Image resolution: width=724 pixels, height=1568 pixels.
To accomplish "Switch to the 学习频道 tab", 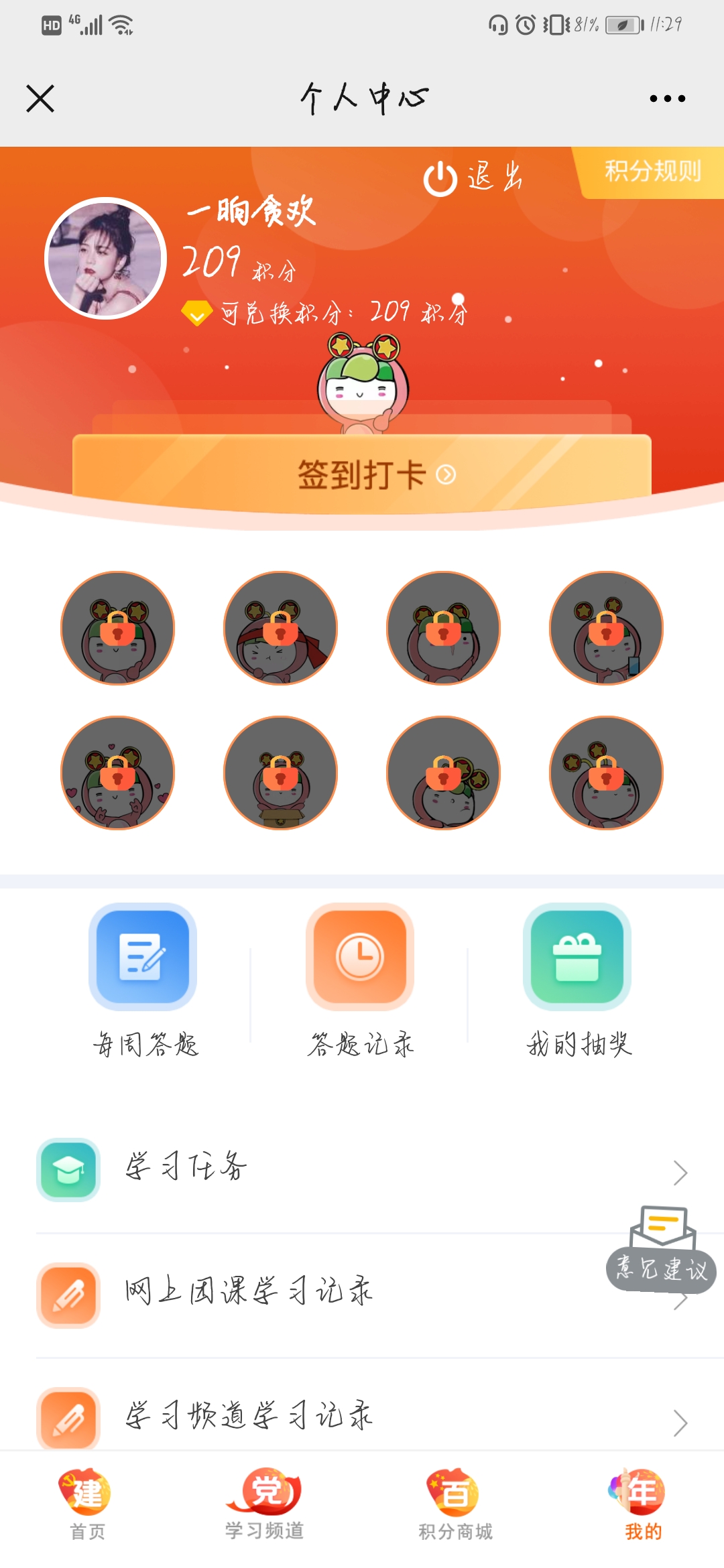I will (x=264, y=1505).
